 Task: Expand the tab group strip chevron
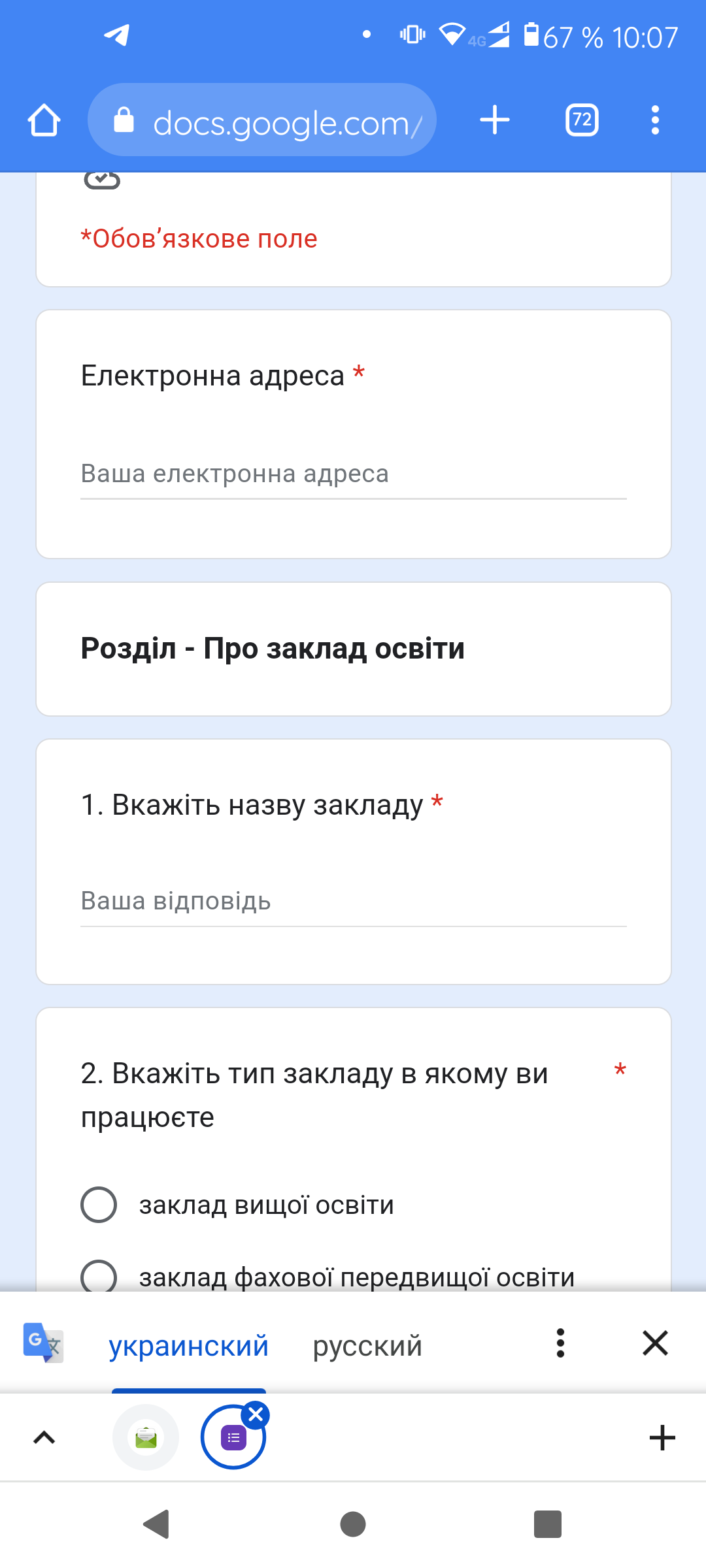[x=44, y=1437]
